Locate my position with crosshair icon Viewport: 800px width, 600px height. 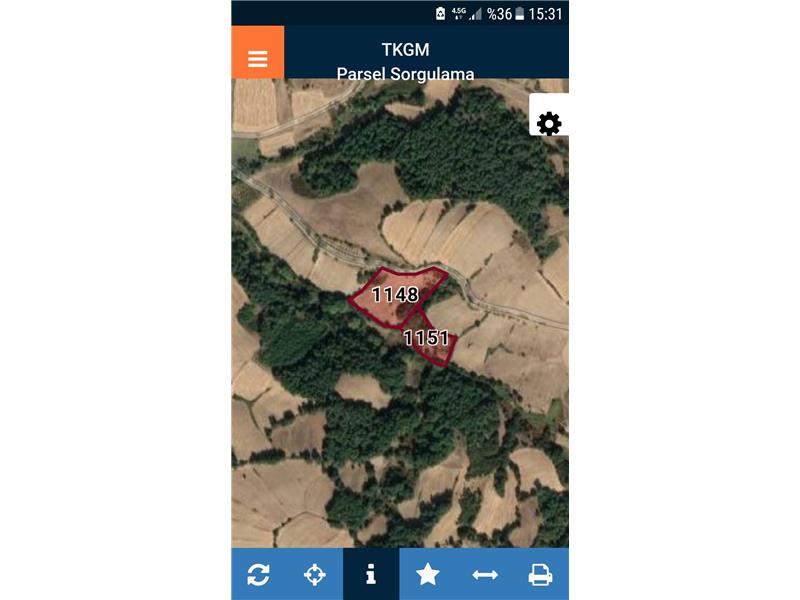coord(315,574)
